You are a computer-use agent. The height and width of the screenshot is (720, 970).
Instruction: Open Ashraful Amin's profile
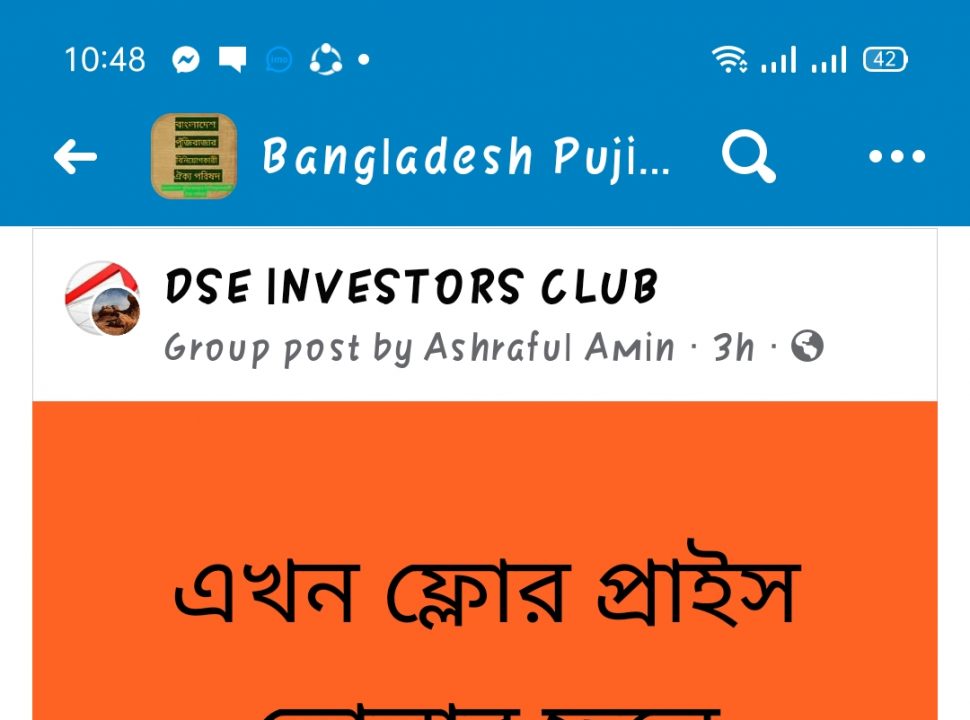click(x=549, y=348)
